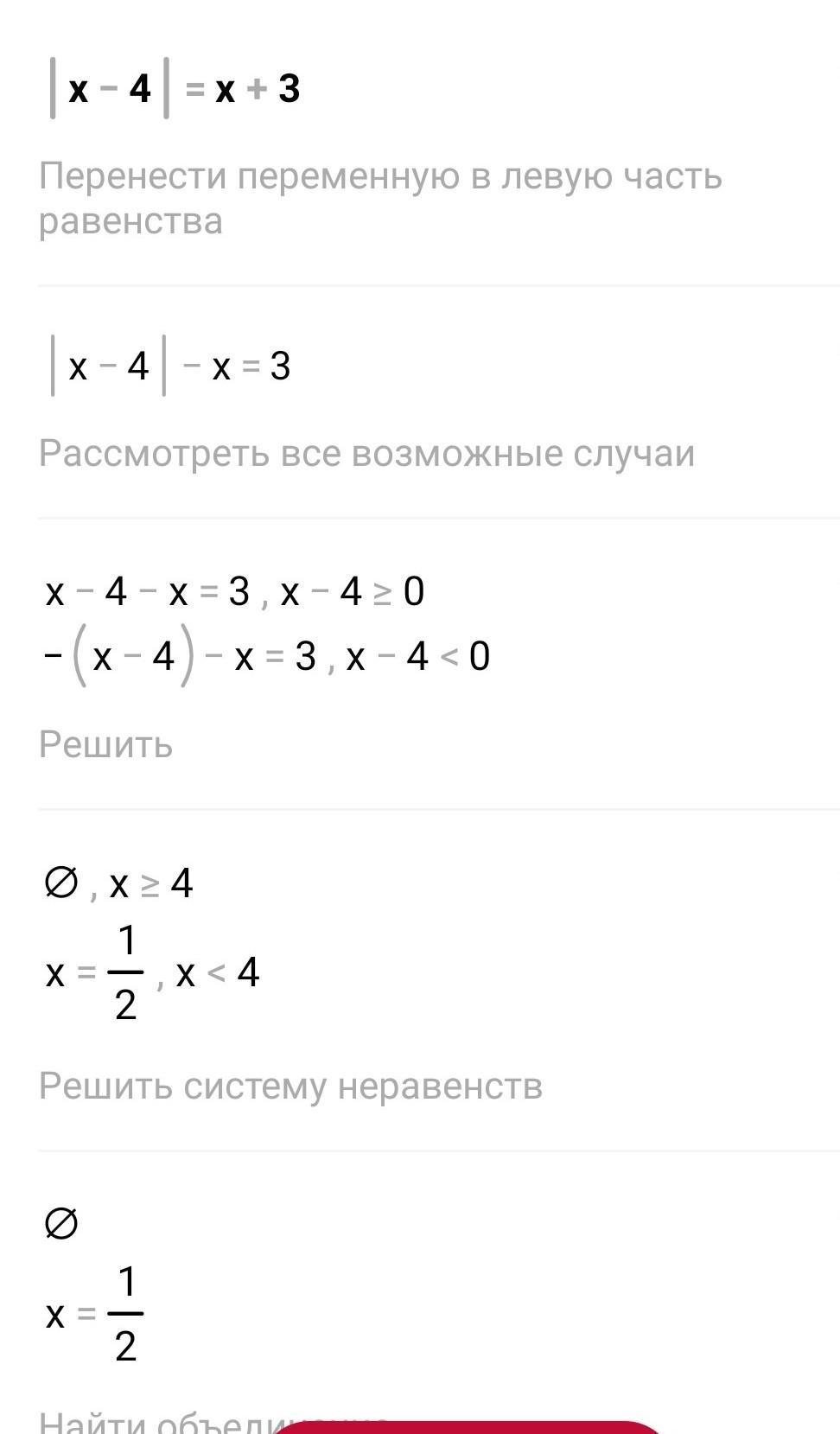Open the "Решить" step explanation

click(x=105, y=744)
